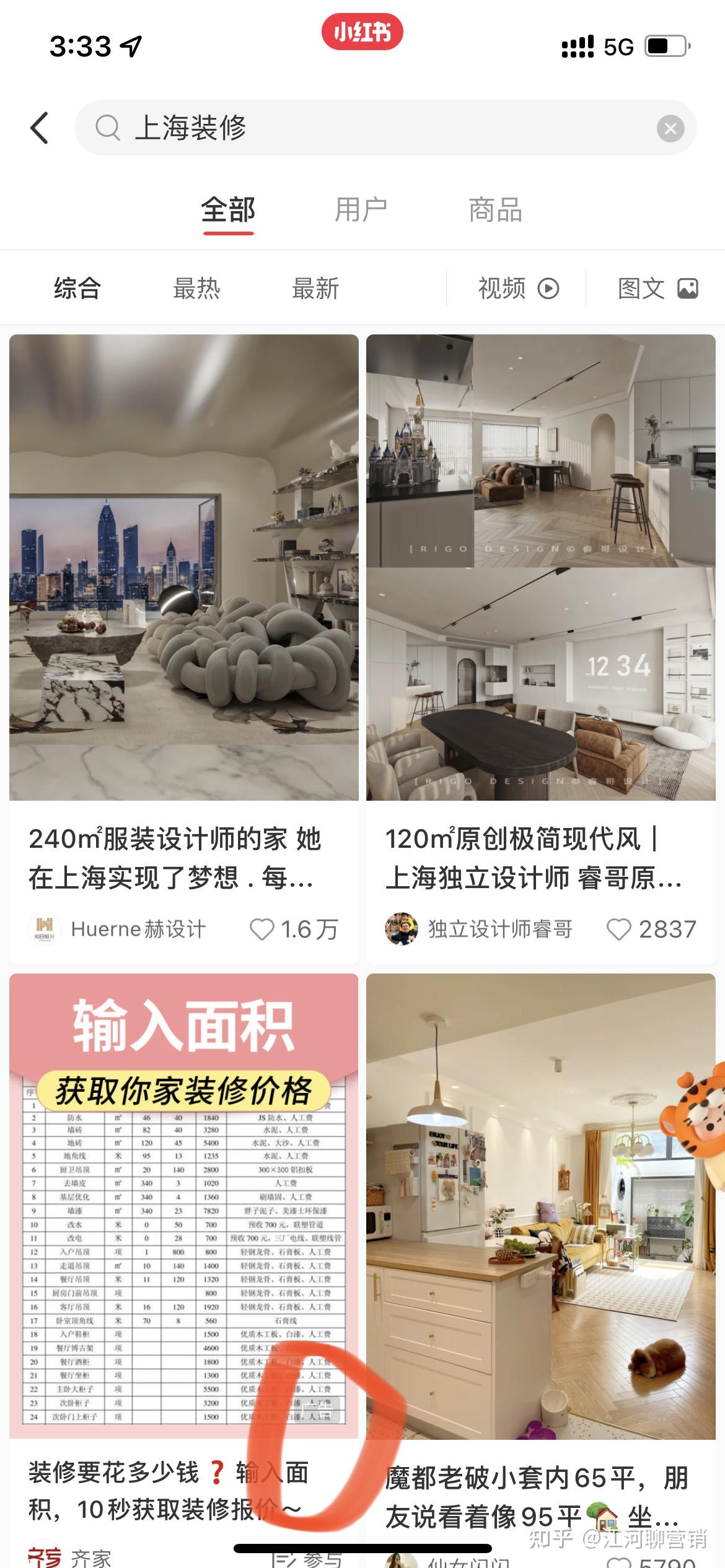Click the back arrow to leave search results
This screenshot has width=725, height=1568.
[39, 128]
